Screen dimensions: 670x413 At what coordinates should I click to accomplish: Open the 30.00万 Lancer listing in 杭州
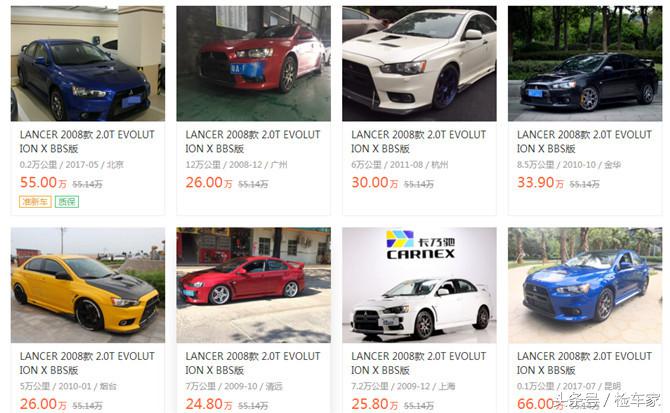[x=419, y=65]
